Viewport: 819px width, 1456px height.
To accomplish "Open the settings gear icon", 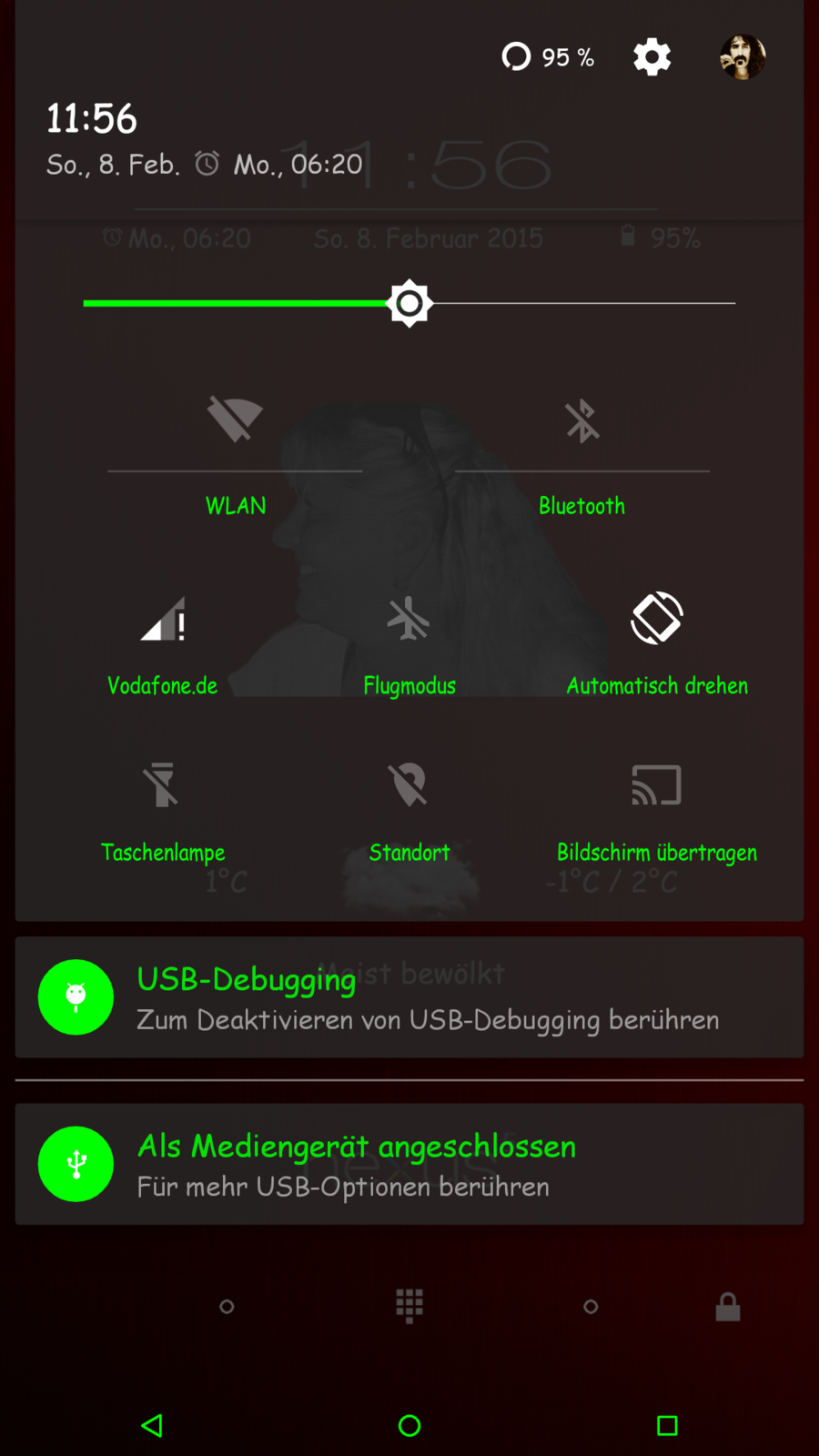I will (652, 57).
